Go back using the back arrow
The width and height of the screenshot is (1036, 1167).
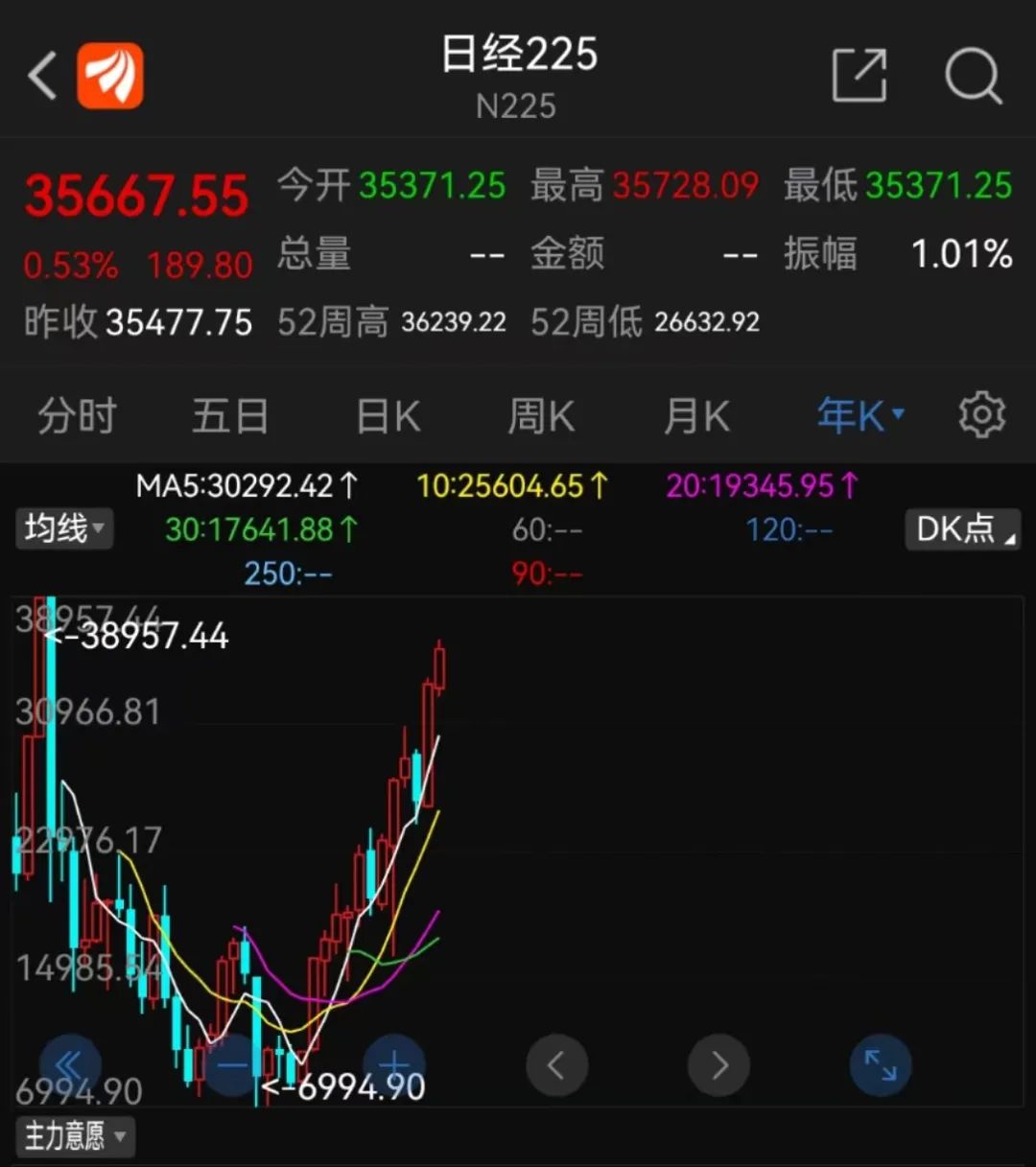click(x=40, y=75)
